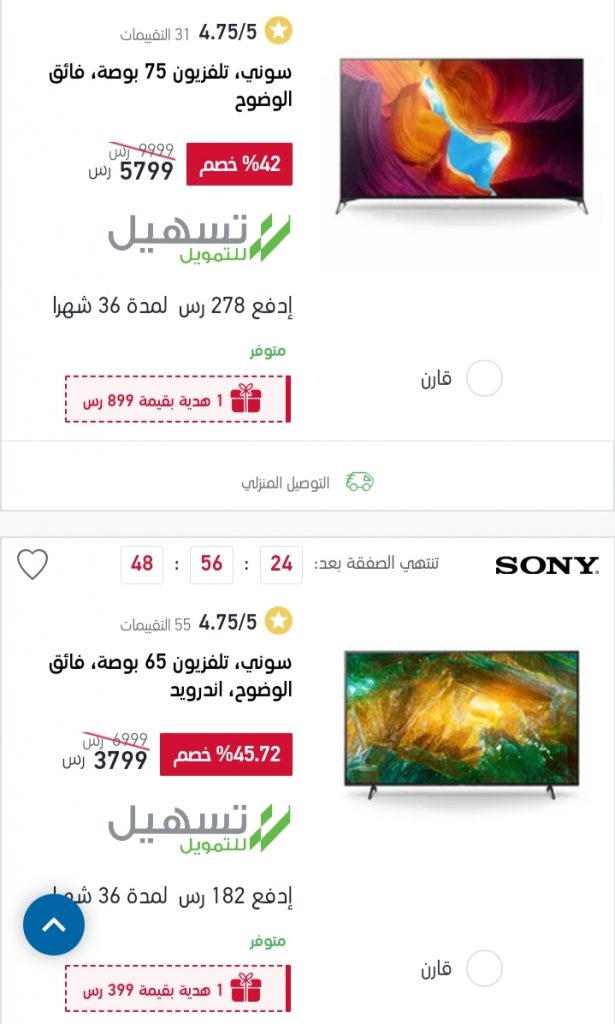Add Sony 65-inch TV to wishlist
Screen dimensions: 615x1024
[32, 564]
